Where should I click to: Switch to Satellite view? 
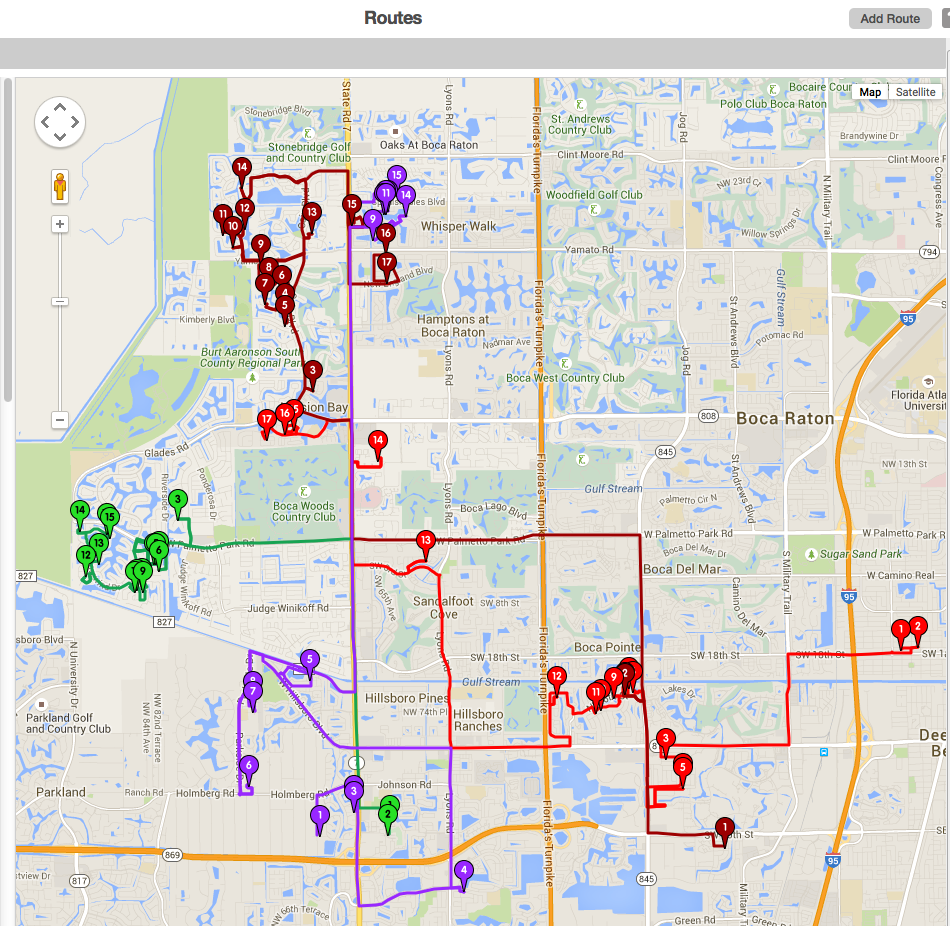(915, 92)
